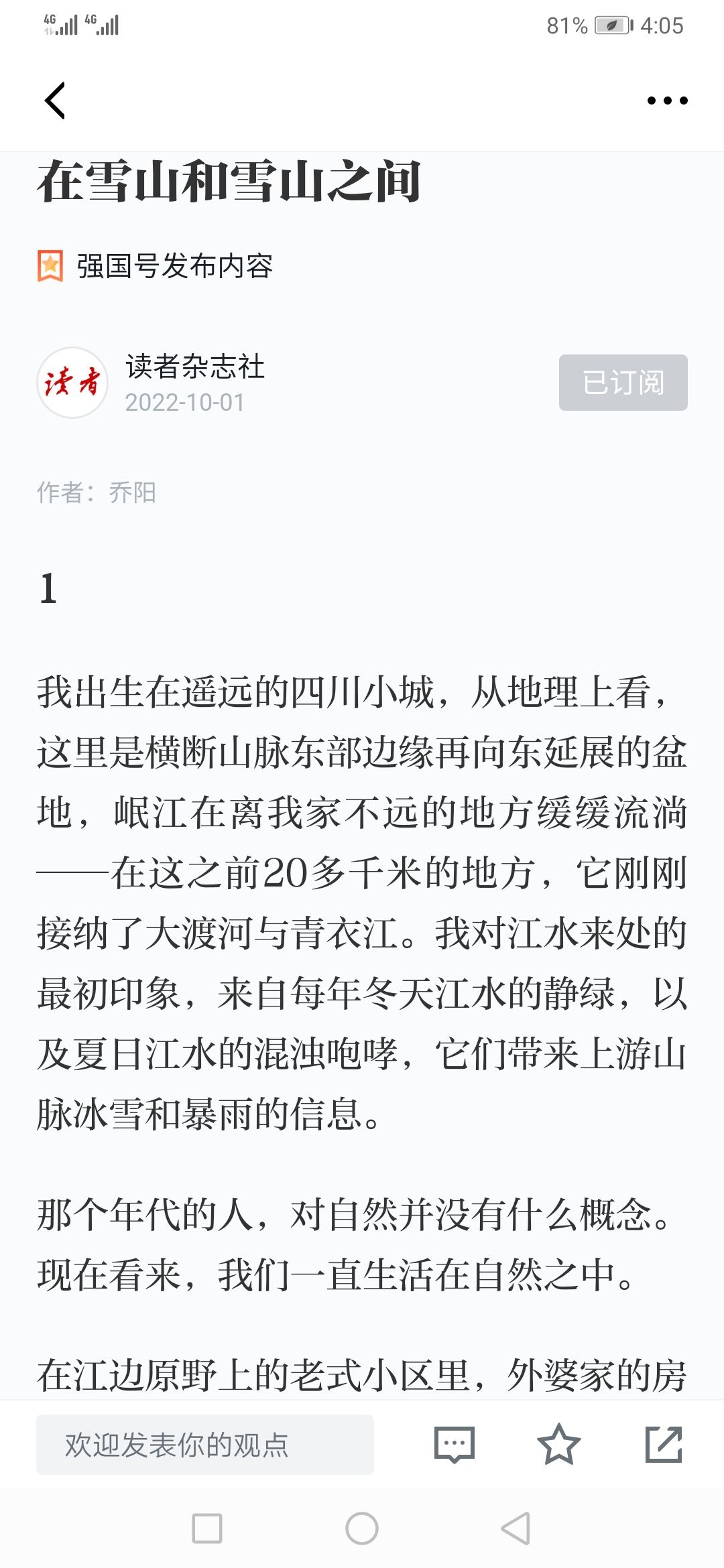View the article's comments

click(x=455, y=1445)
